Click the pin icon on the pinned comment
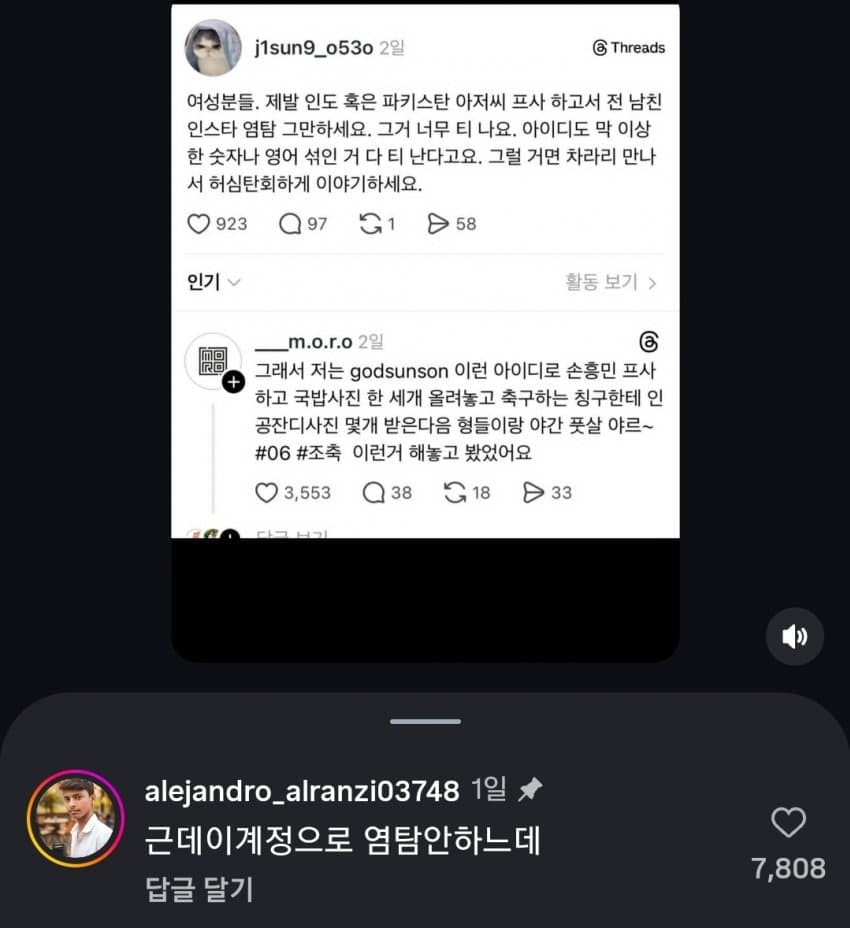 (530, 789)
